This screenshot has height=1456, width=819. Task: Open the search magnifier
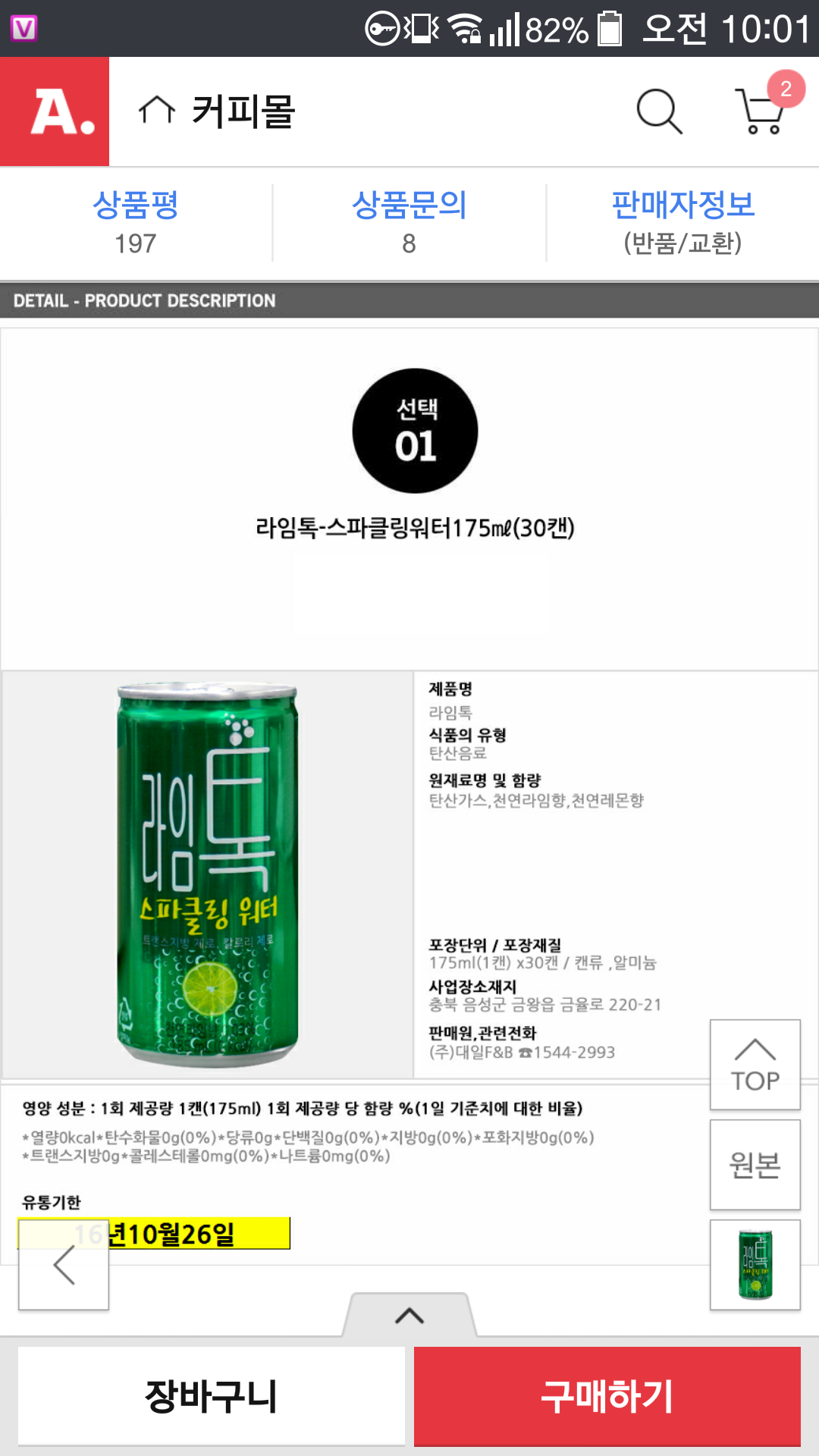point(659,111)
